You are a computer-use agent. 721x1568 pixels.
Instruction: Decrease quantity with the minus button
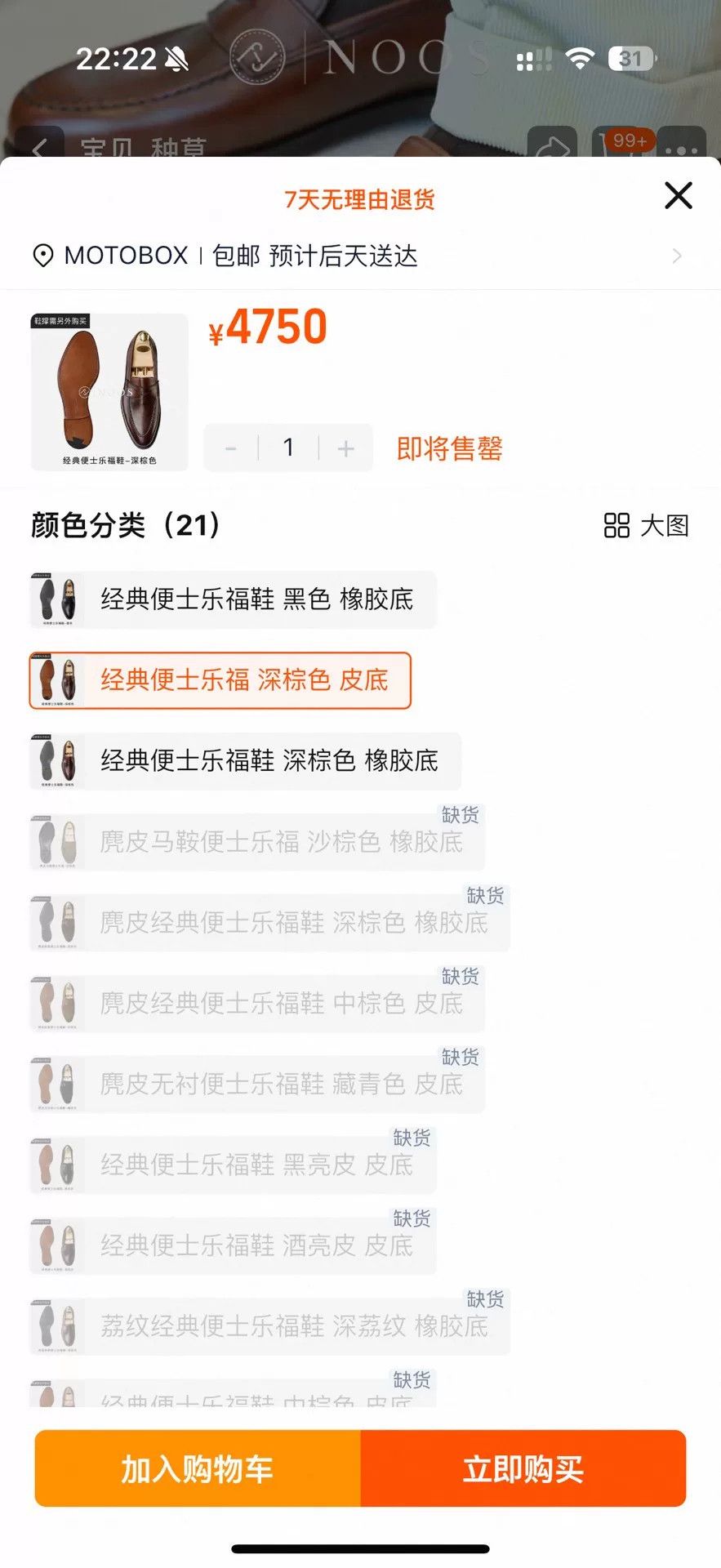231,448
